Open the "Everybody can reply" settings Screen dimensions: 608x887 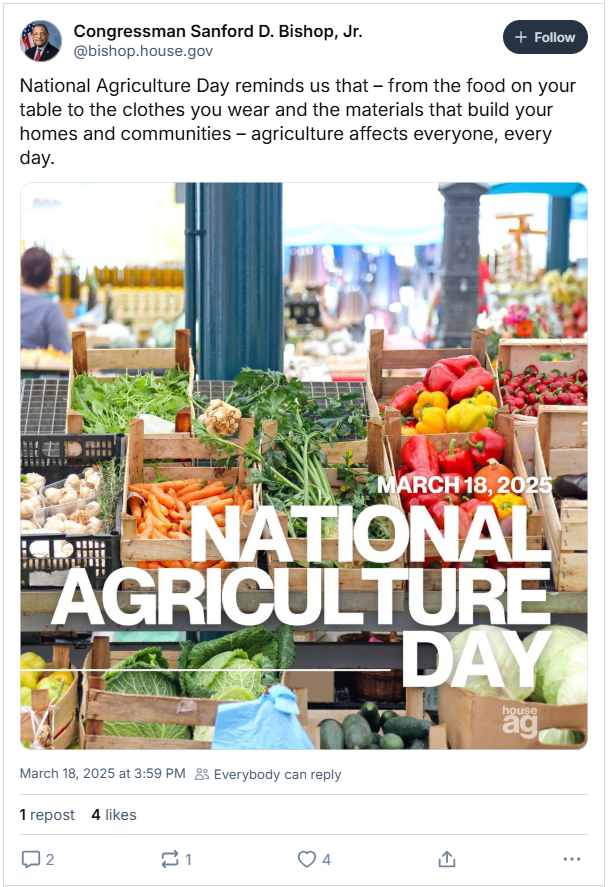point(268,774)
